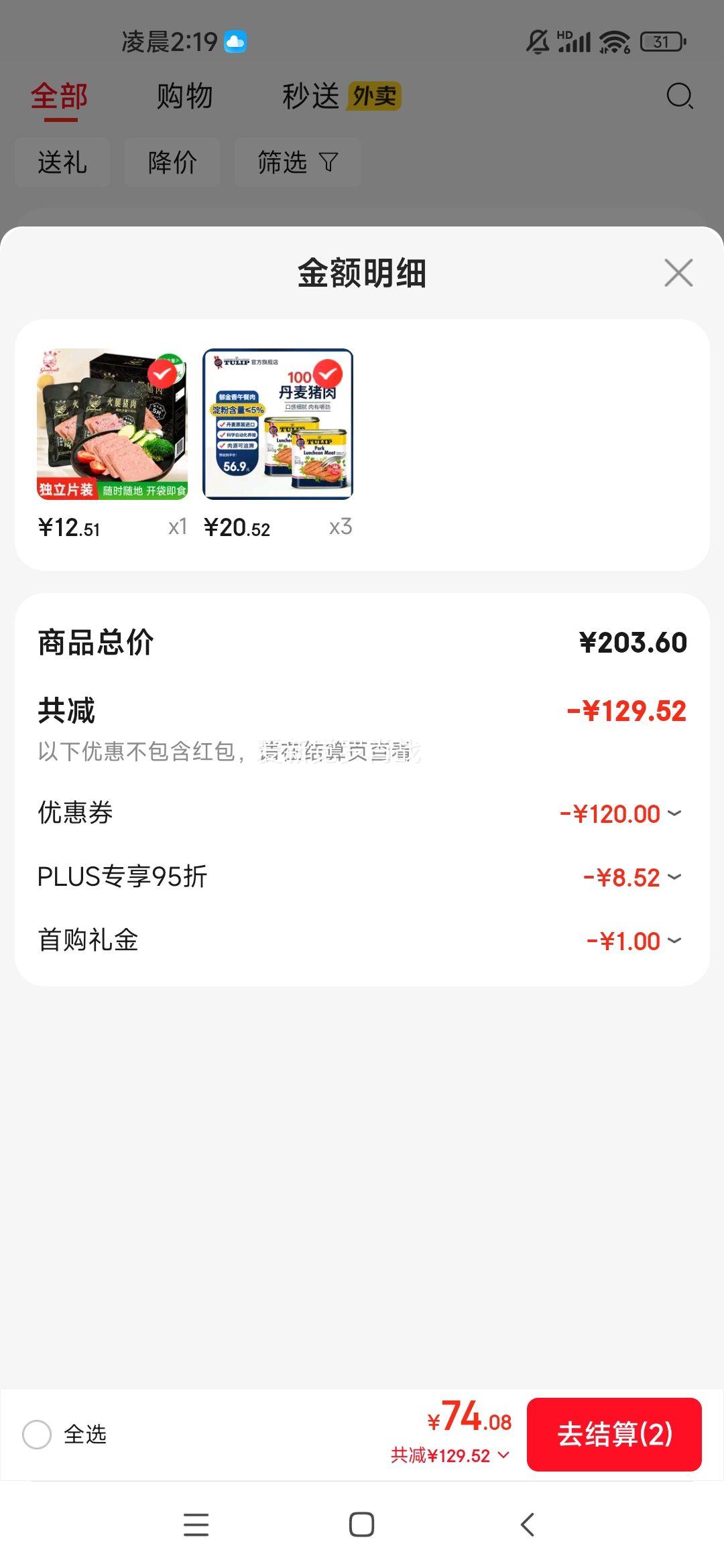Screen dimensions: 724x1568
Task: Switch to the 购物 tab
Action: (x=184, y=96)
